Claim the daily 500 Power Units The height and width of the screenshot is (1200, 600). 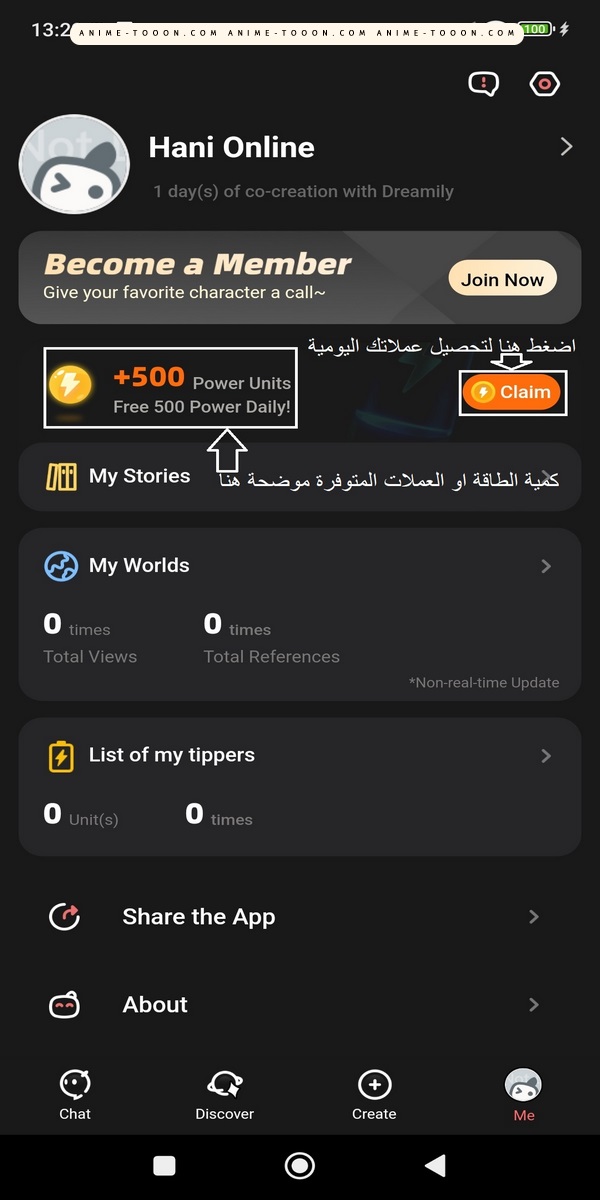513,393
